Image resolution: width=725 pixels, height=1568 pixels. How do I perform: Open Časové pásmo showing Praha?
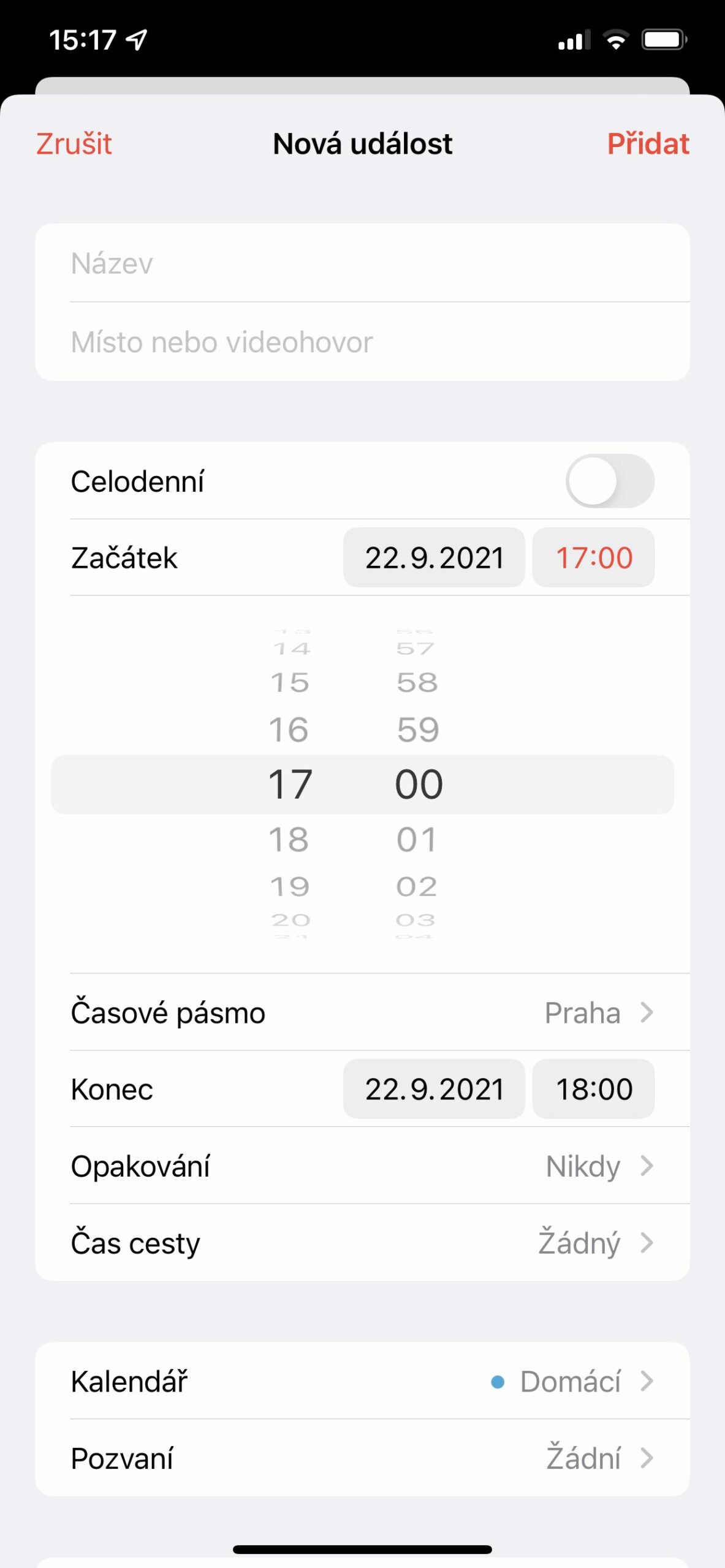coord(362,1012)
